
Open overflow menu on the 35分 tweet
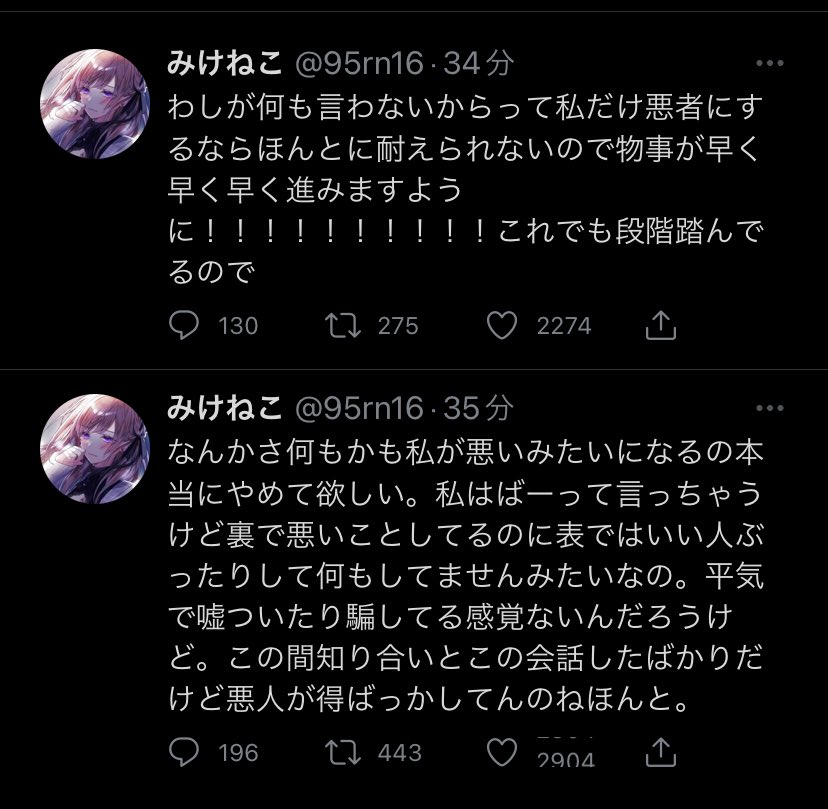[x=769, y=407]
